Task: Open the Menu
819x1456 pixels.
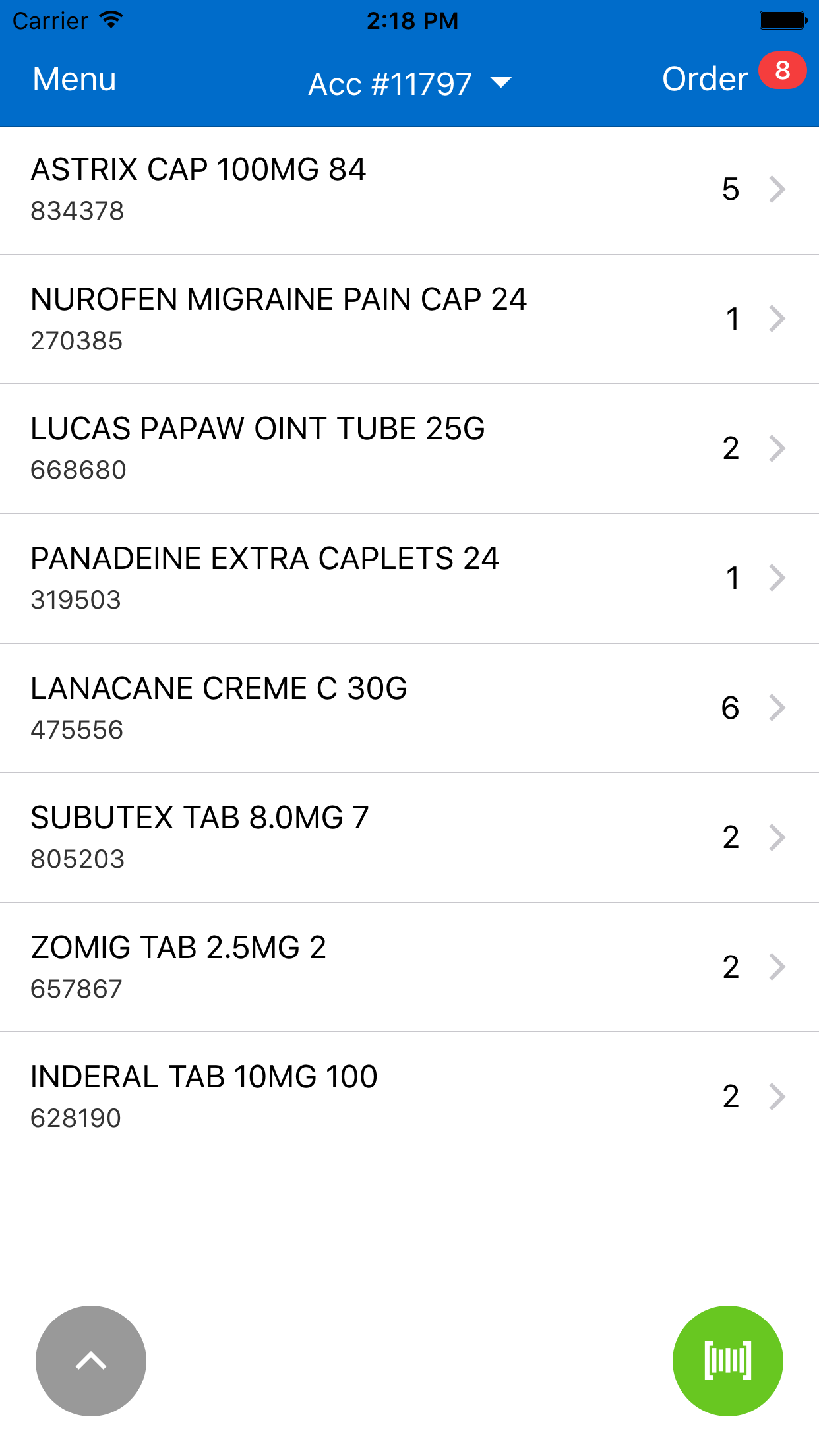Action: (x=75, y=79)
